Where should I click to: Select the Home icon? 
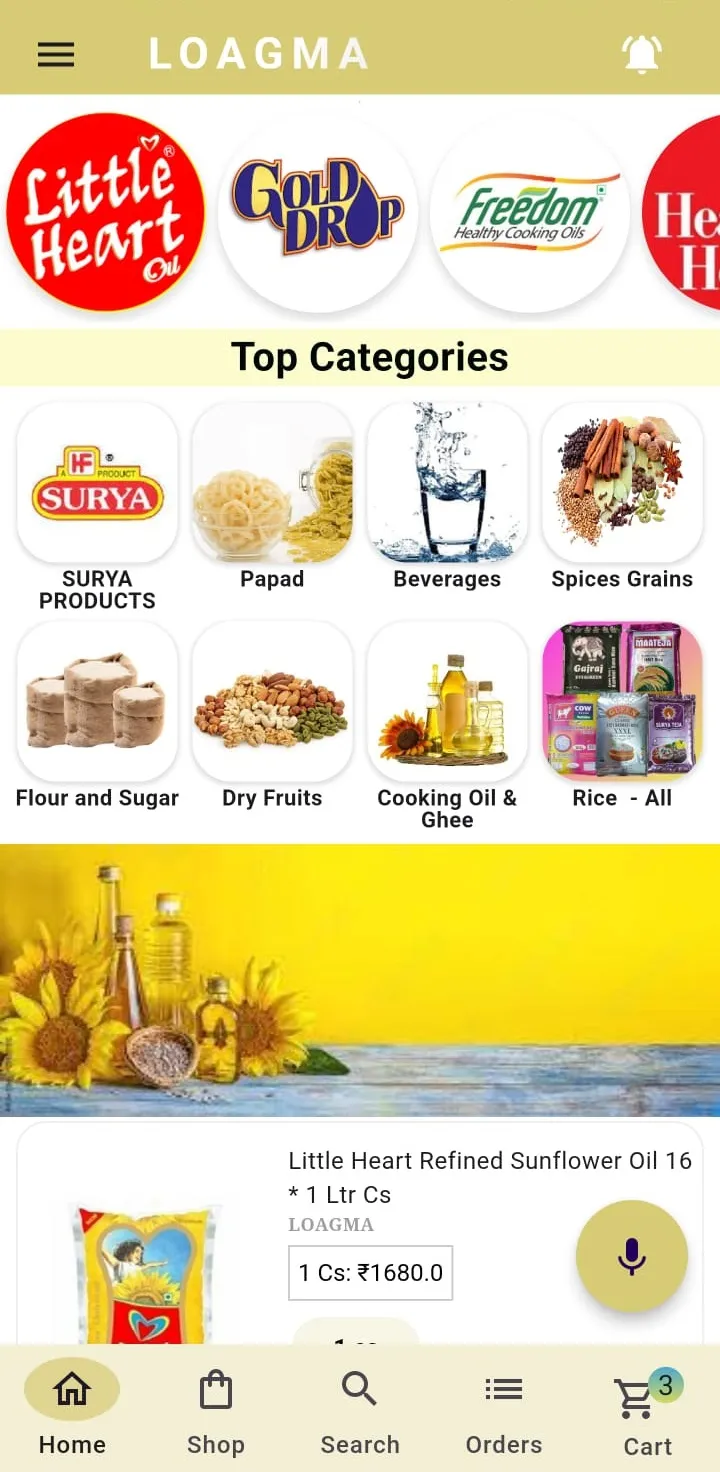pos(71,1389)
